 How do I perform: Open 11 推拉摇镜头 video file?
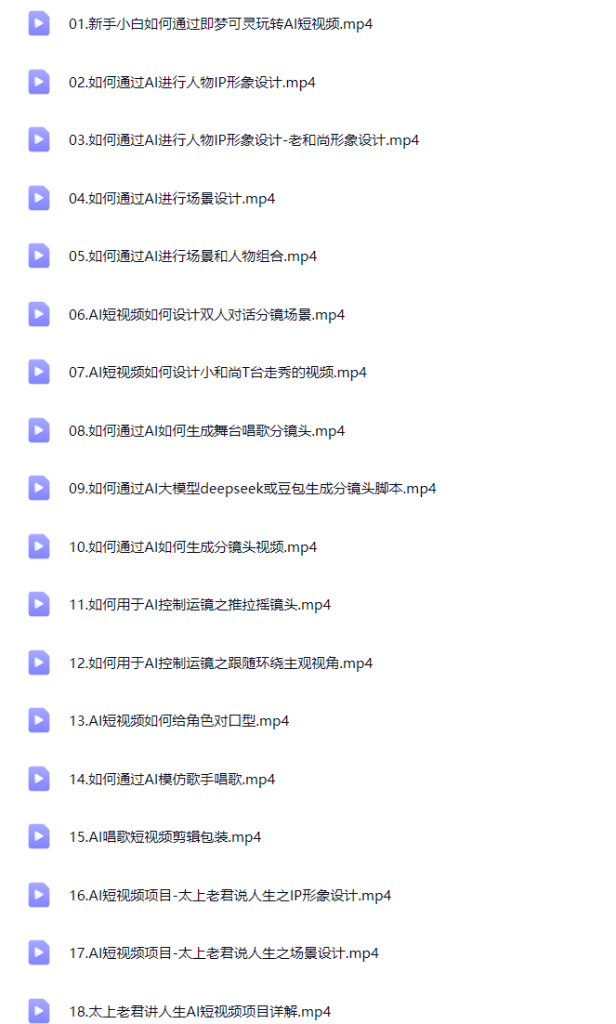pos(199,604)
